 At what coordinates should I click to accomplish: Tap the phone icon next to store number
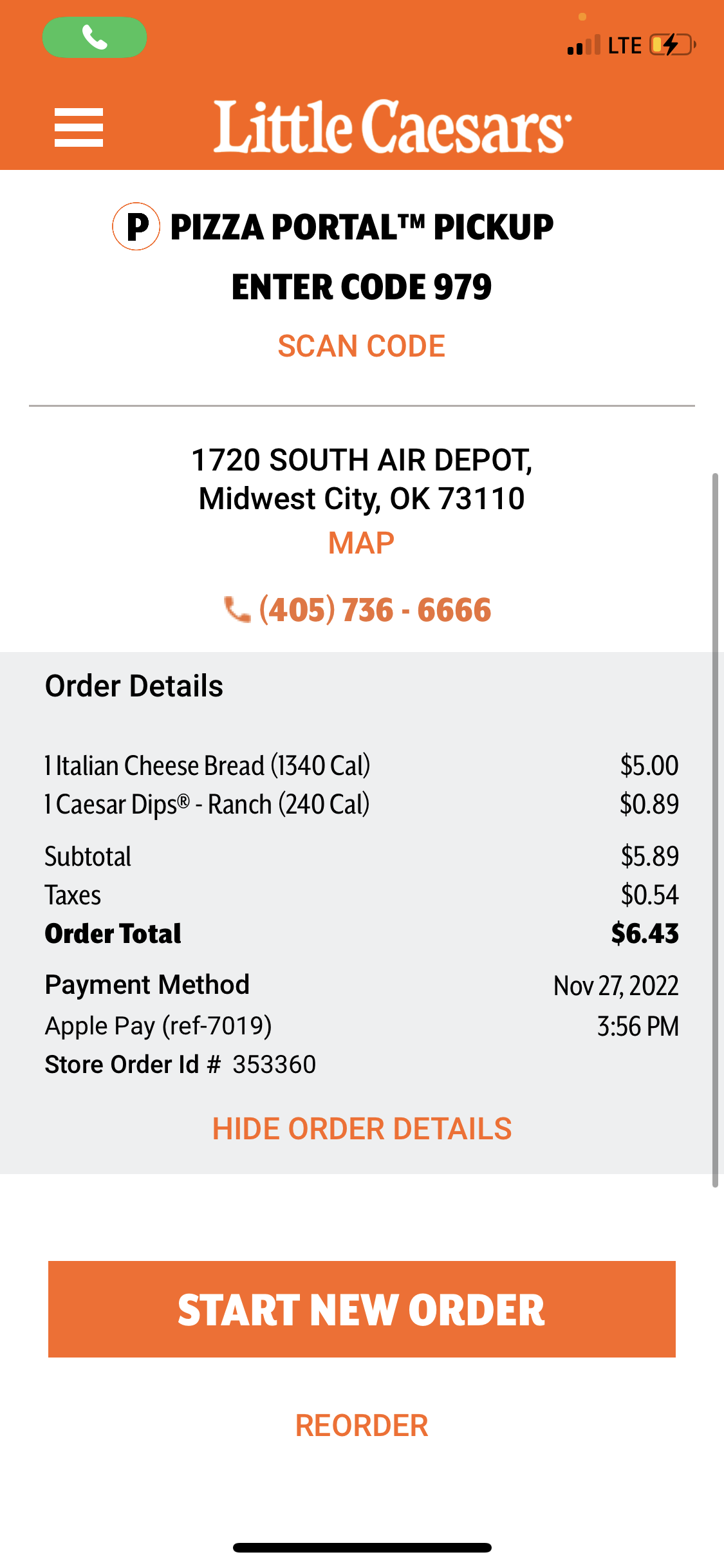click(236, 608)
